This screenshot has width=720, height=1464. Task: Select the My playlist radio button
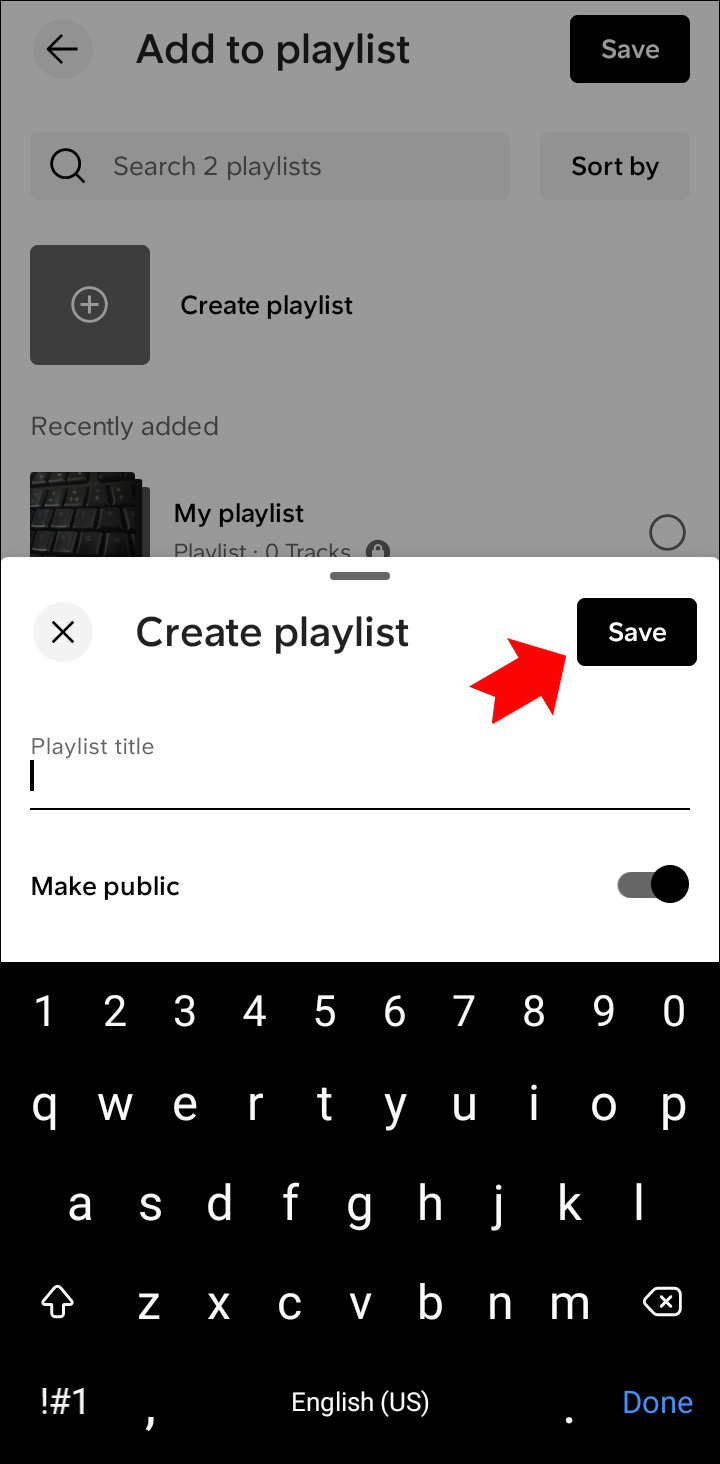(x=667, y=532)
